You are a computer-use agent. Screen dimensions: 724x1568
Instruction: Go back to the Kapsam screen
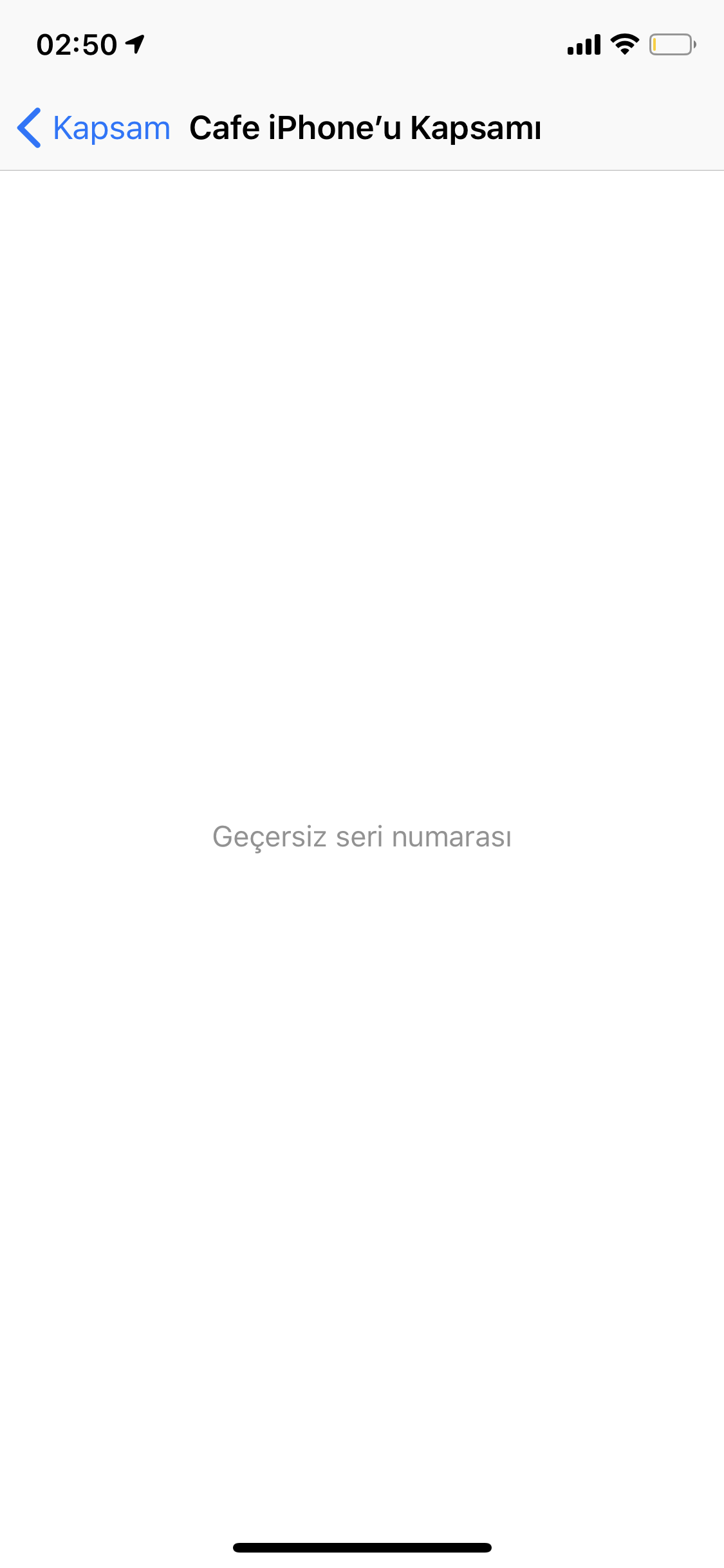click(x=94, y=128)
